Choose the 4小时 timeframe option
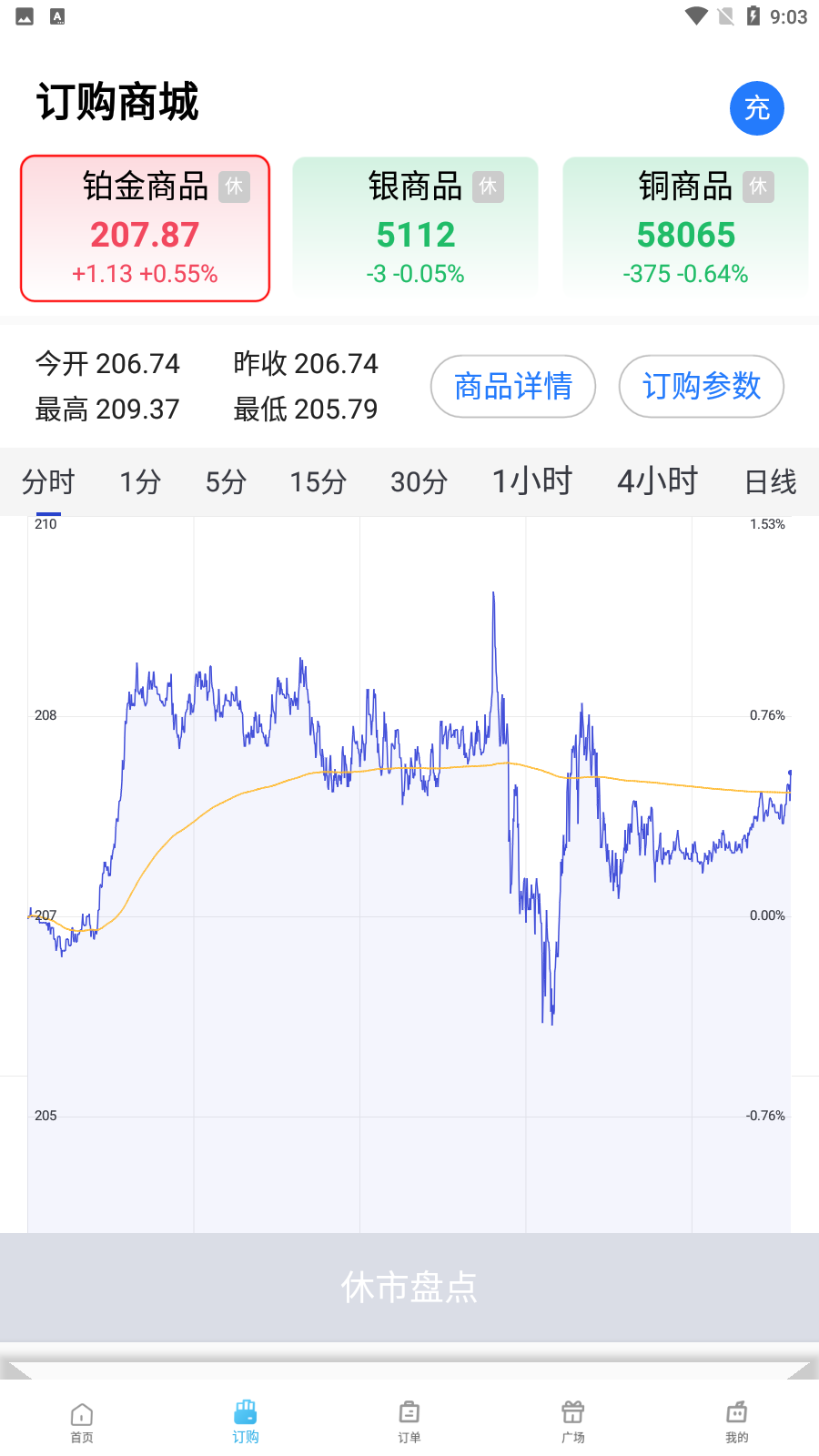Screen dimensions: 819x1456 pyautogui.click(x=656, y=481)
